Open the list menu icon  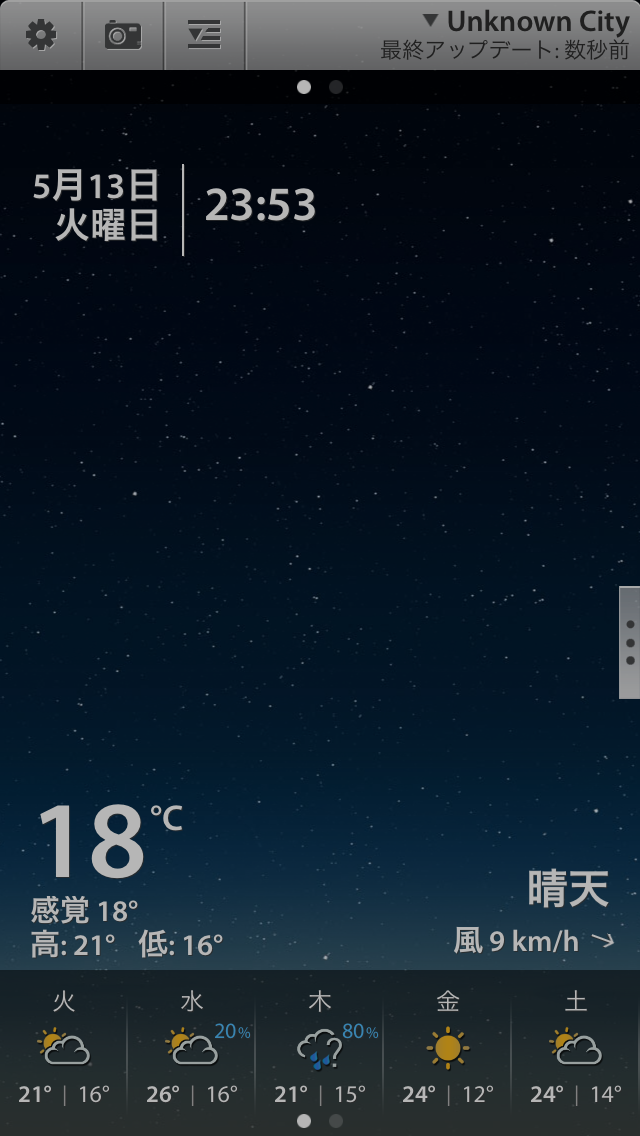204,36
